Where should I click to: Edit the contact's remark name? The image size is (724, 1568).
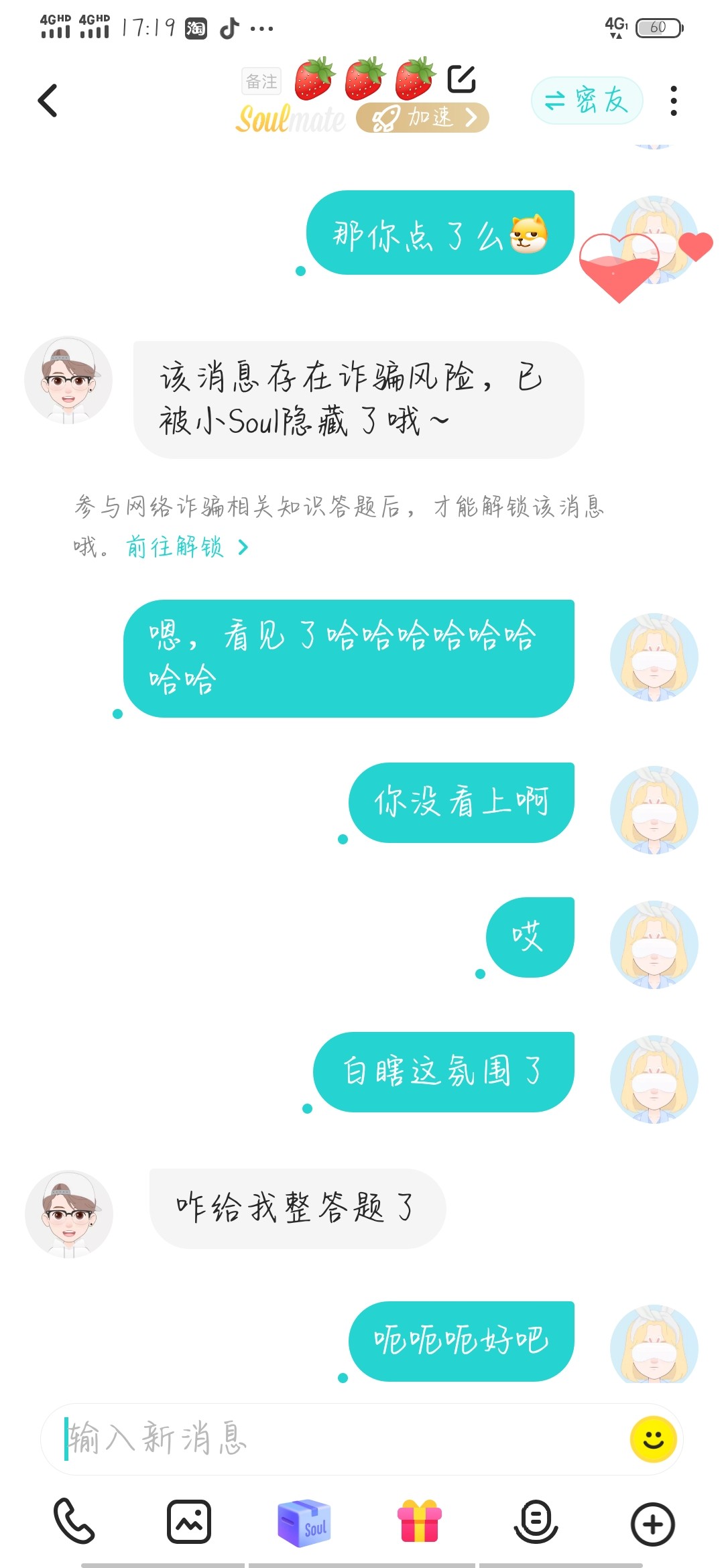[461, 78]
